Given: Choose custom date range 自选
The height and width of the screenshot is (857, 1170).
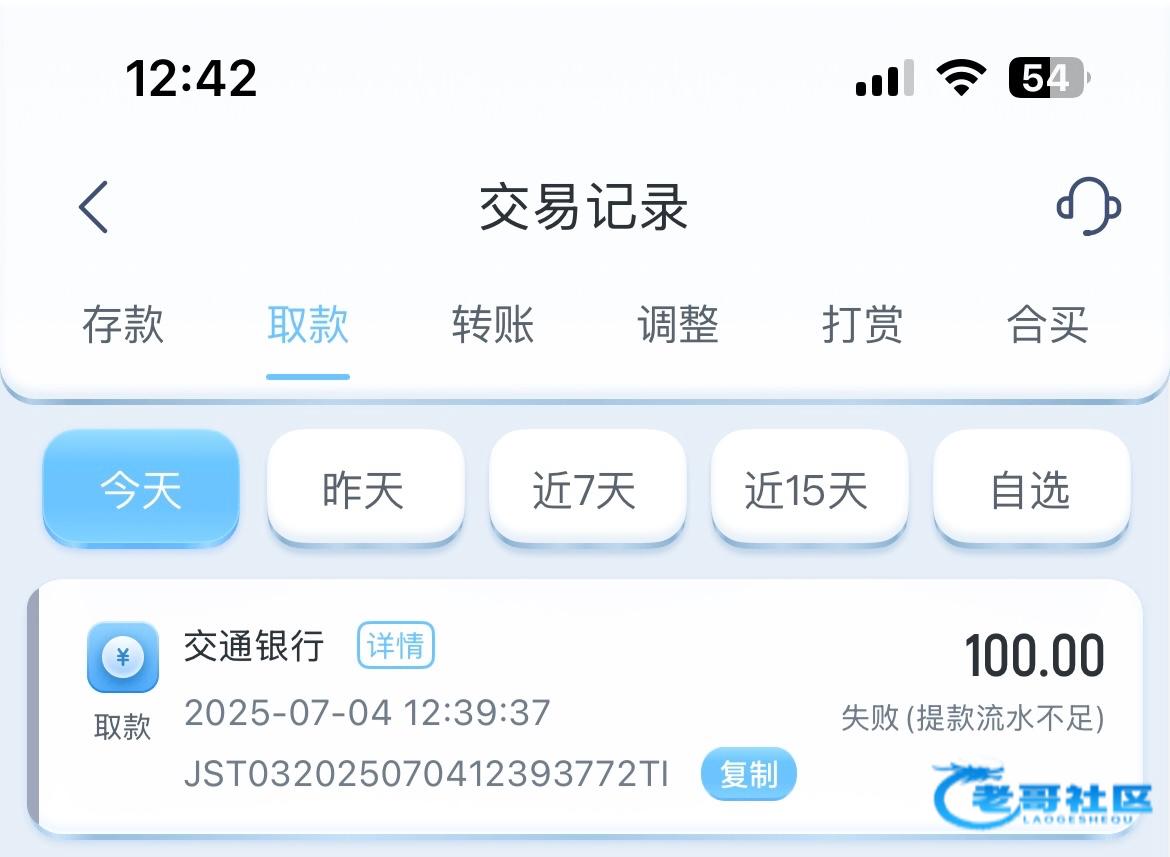Looking at the screenshot, I should 1030,490.
